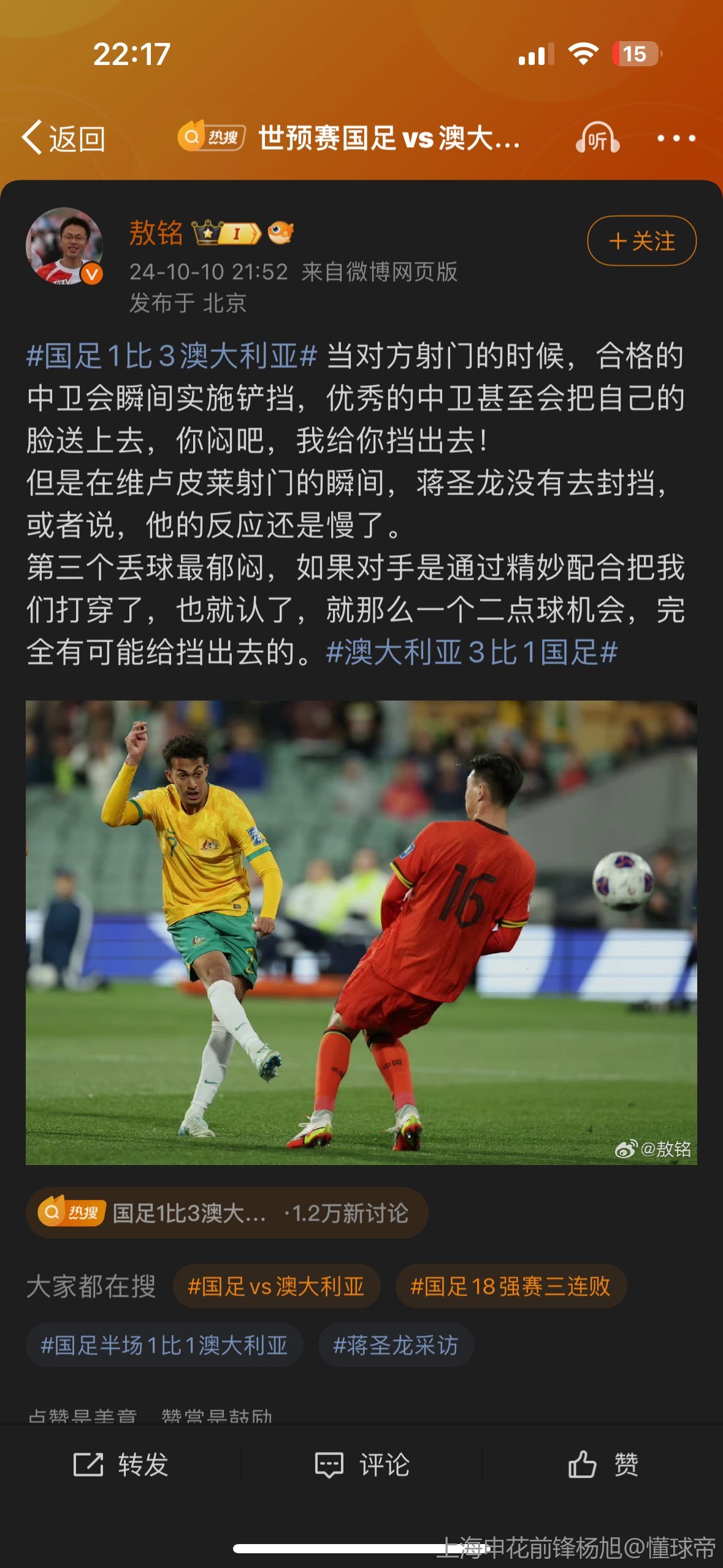Follow 敖铭 with the 关注 button
The width and height of the screenshot is (723, 1568).
641,240
